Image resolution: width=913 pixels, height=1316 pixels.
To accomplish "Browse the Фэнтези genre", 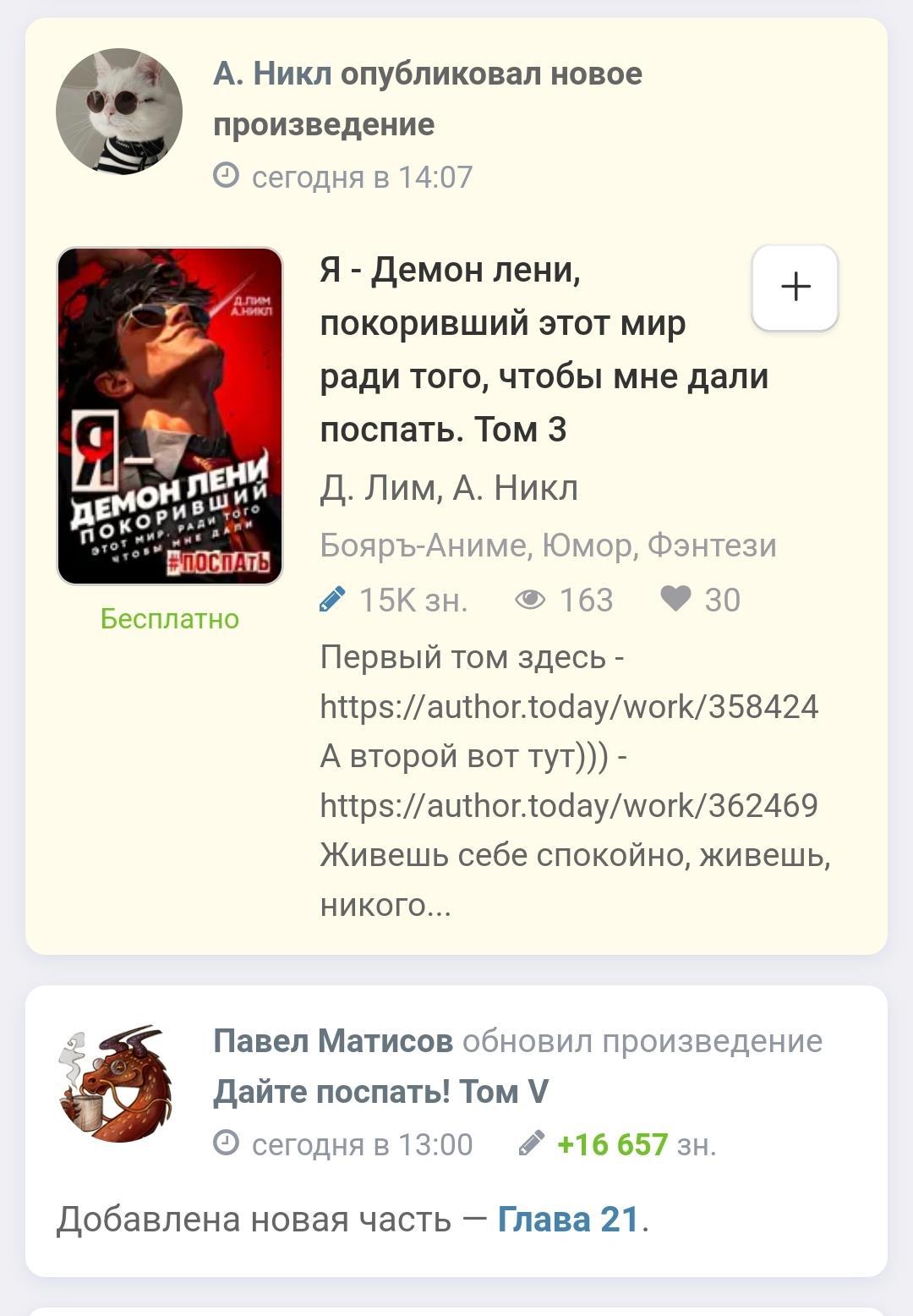I will point(712,546).
